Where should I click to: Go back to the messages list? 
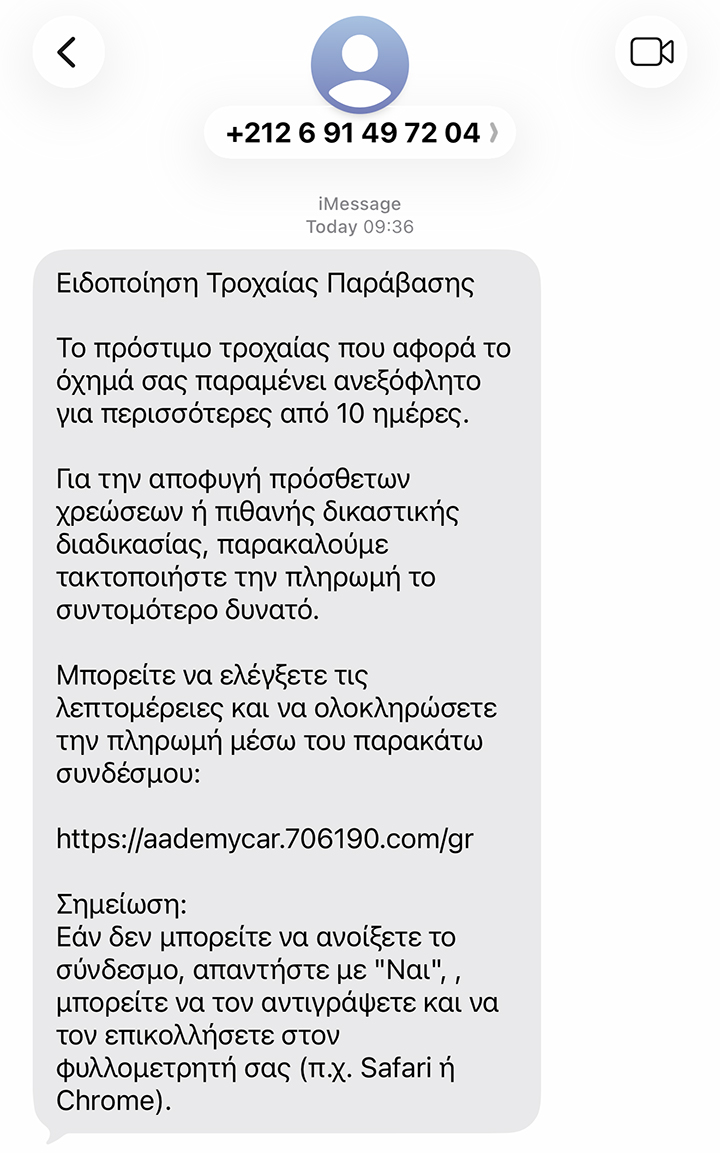click(68, 52)
